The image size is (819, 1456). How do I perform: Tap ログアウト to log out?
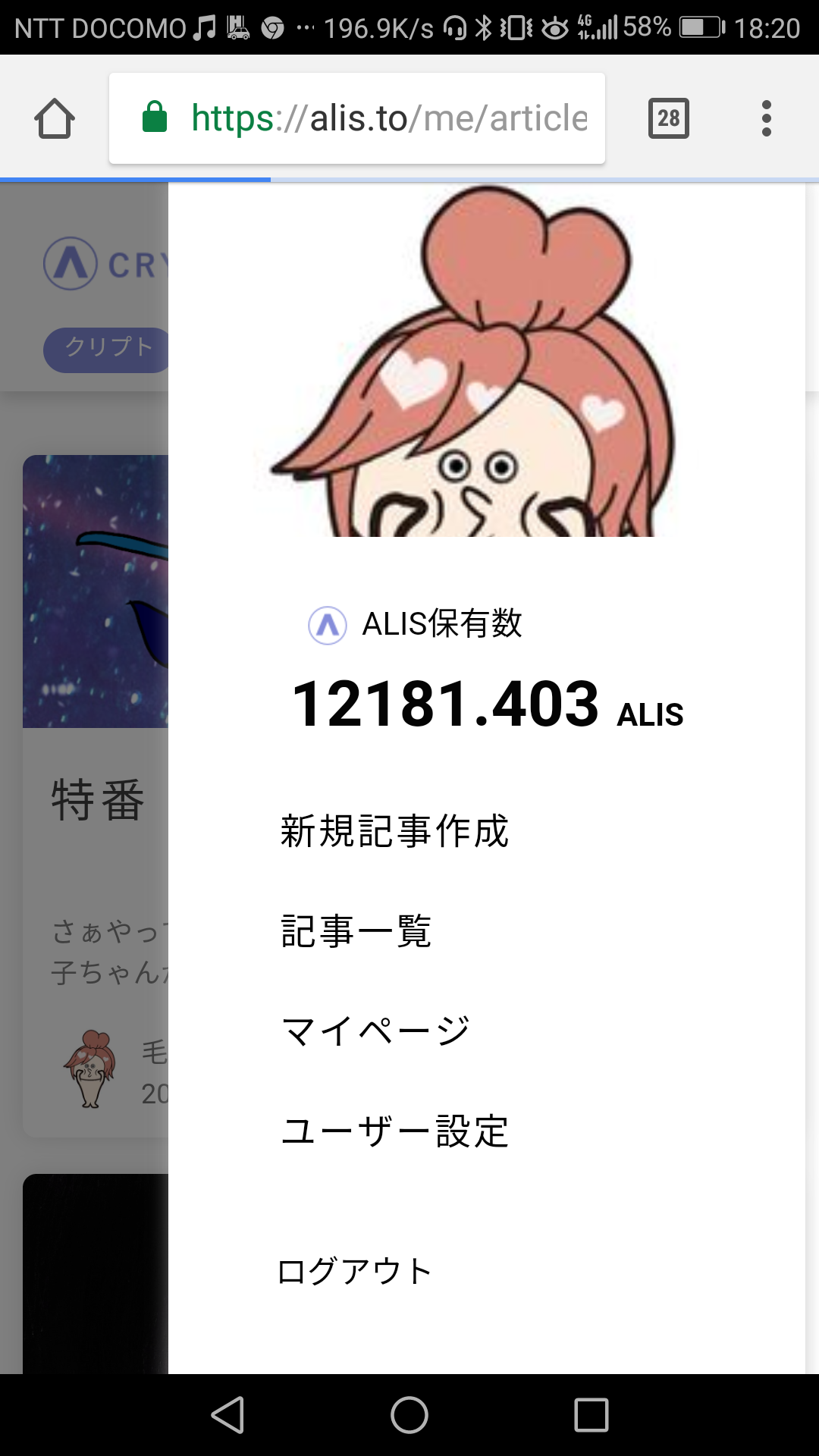[x=355, y=1272]
